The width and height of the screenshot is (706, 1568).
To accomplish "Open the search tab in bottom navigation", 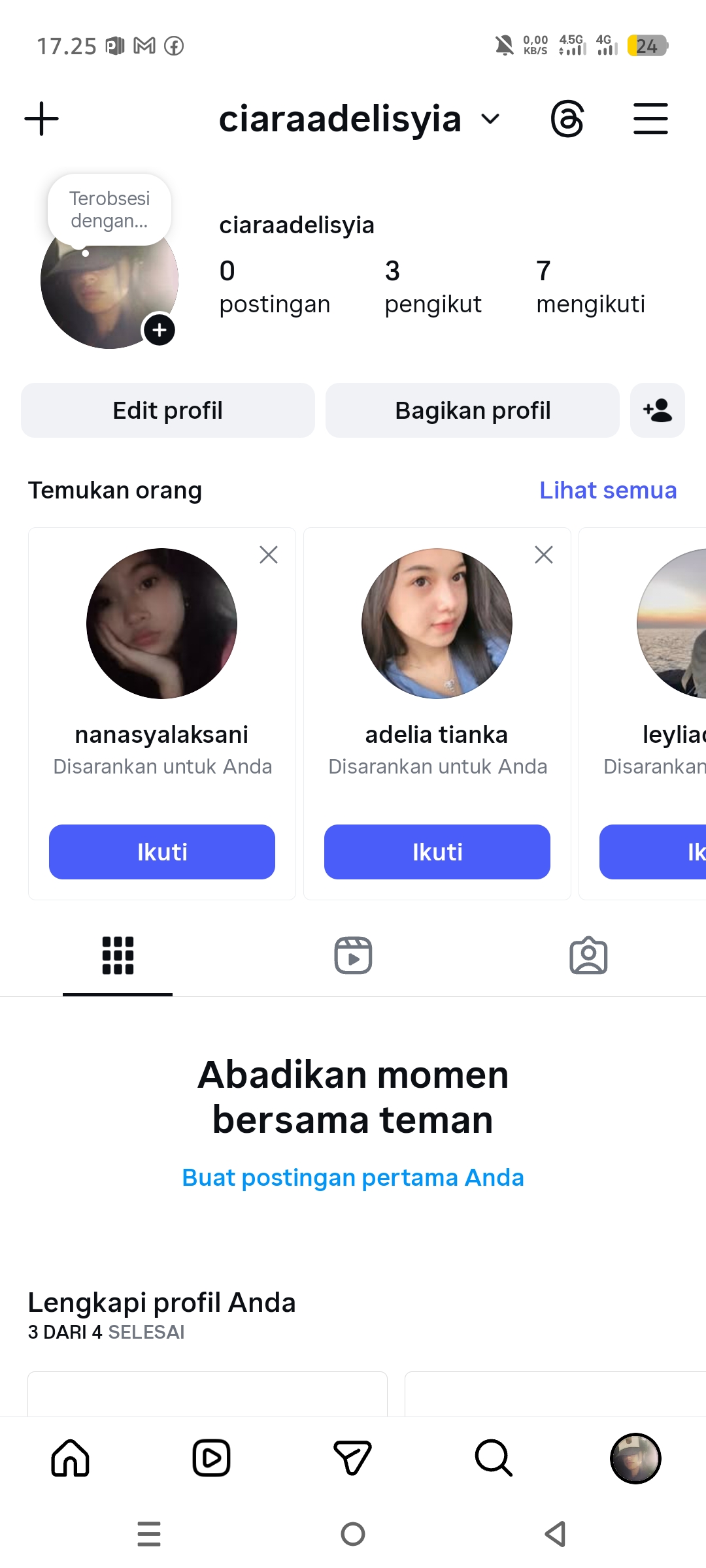I will (x=494, y=1458).
